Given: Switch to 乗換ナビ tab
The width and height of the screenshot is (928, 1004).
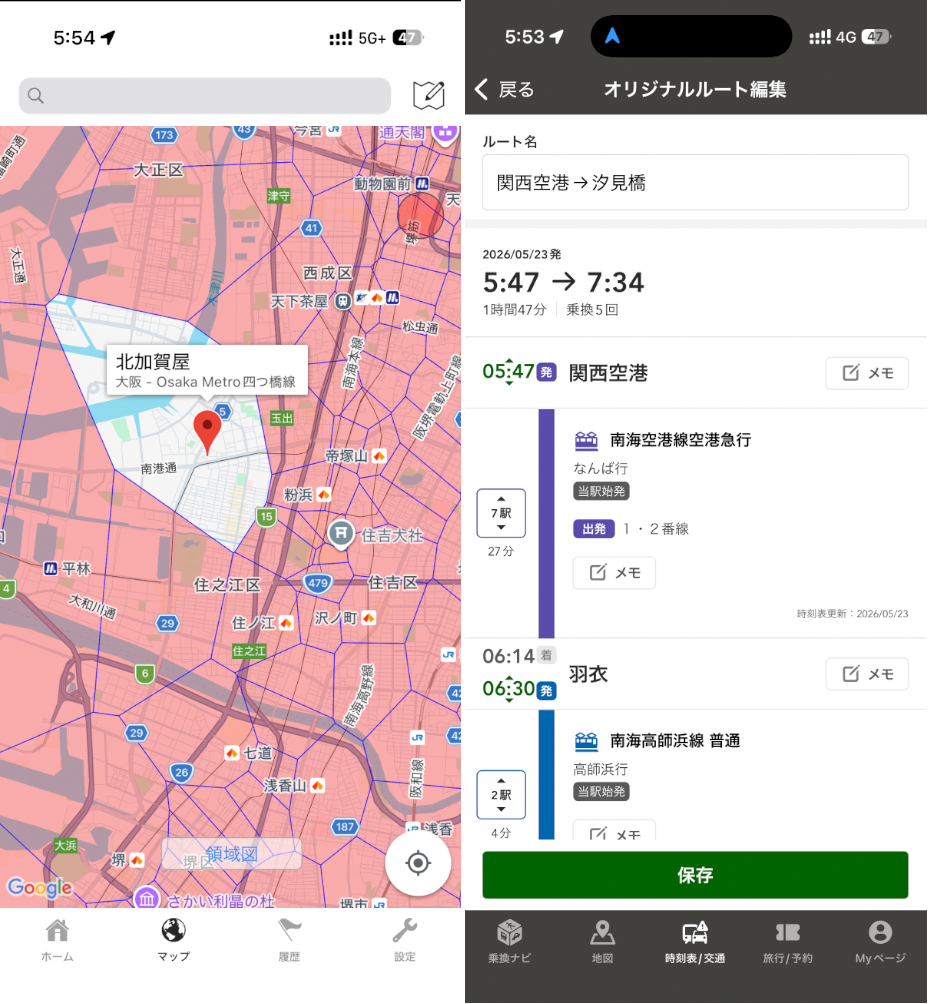Looking at the screenshot, I should point(510,942).
